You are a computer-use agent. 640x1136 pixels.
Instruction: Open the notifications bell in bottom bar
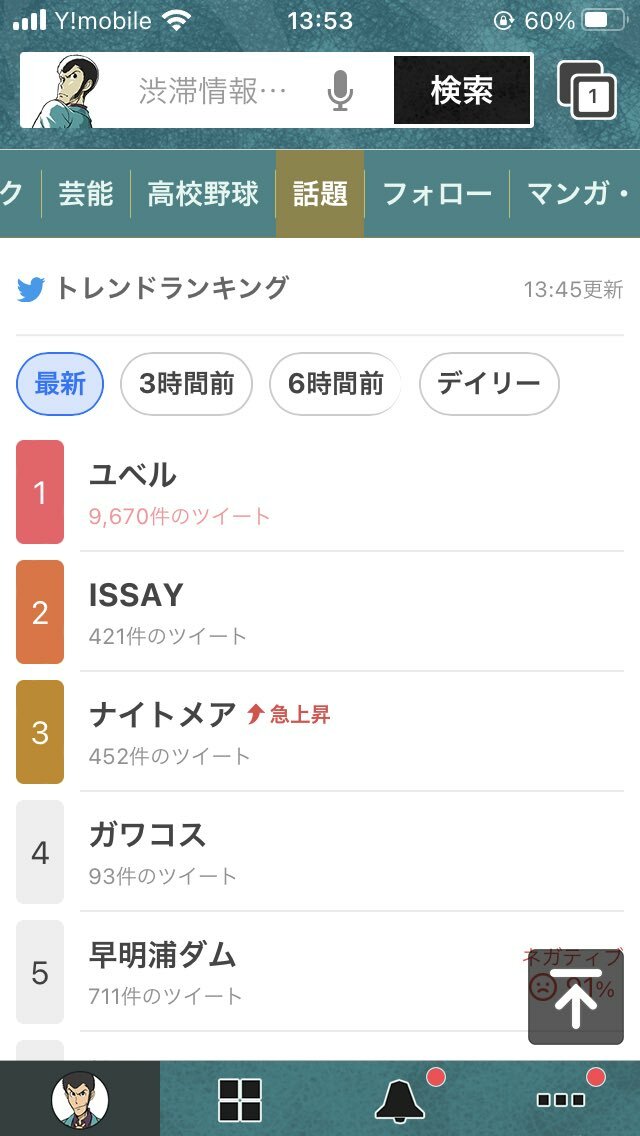(x=401, y=1099)
